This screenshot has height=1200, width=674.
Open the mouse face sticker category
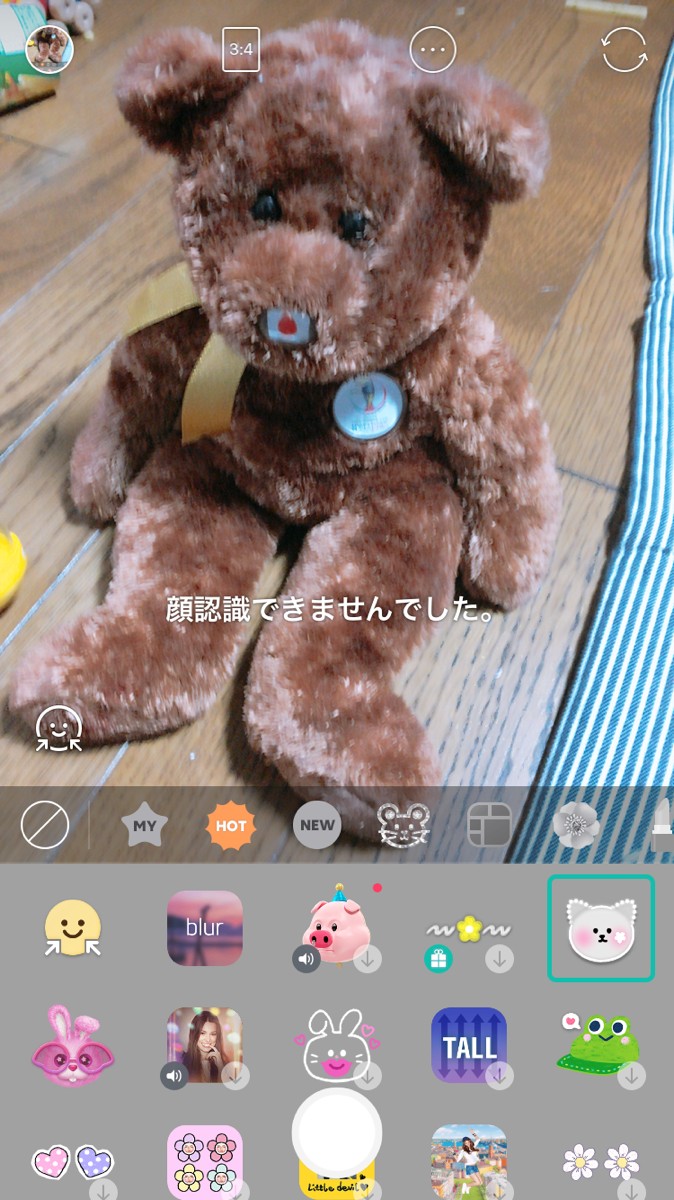tap(403, 826)
